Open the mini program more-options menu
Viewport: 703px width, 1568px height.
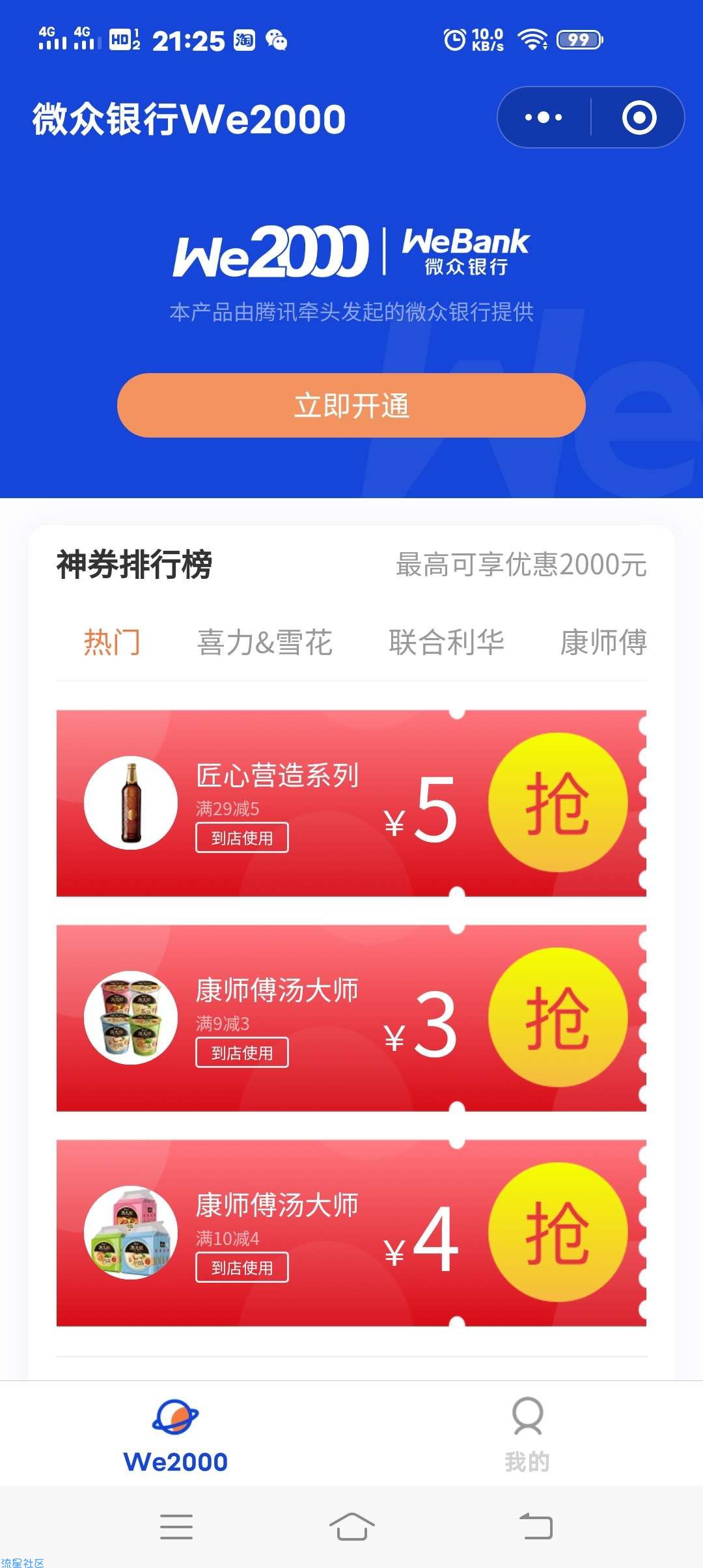point(544,118)
